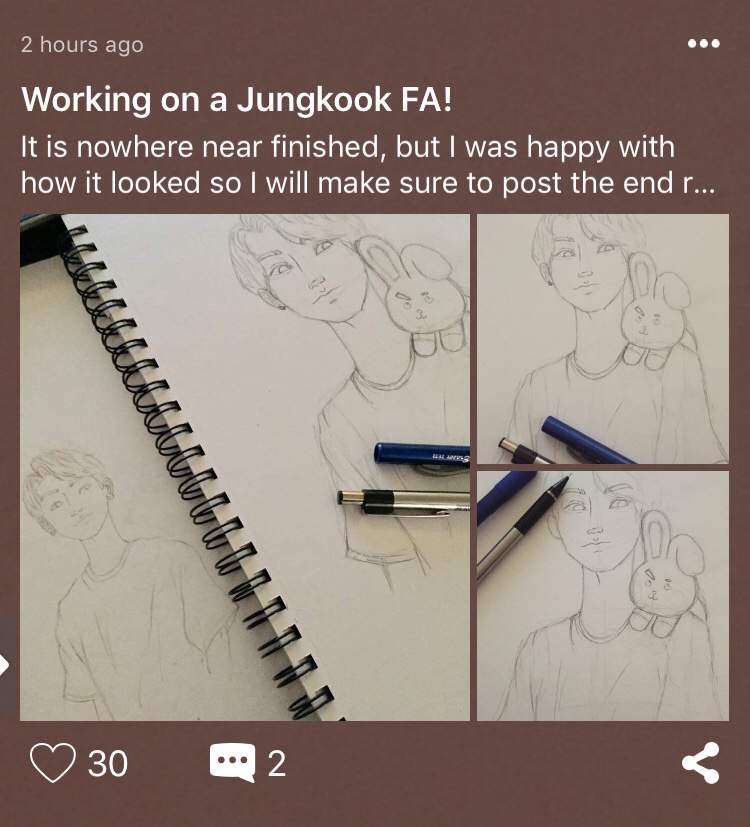Open the post's three-dot options menu
This screenshot has width=750, height=827.
click(704, 44)
